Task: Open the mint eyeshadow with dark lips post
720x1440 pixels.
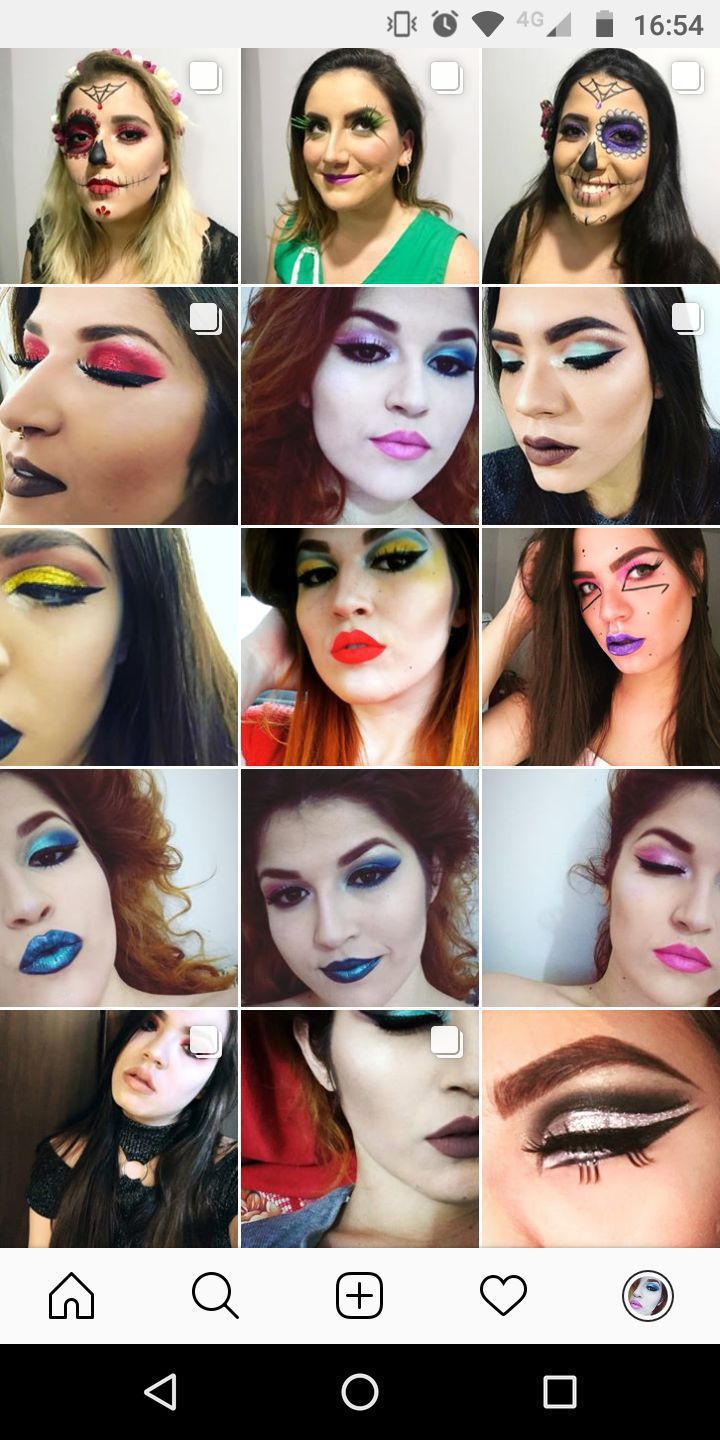Action: [600, 406]
